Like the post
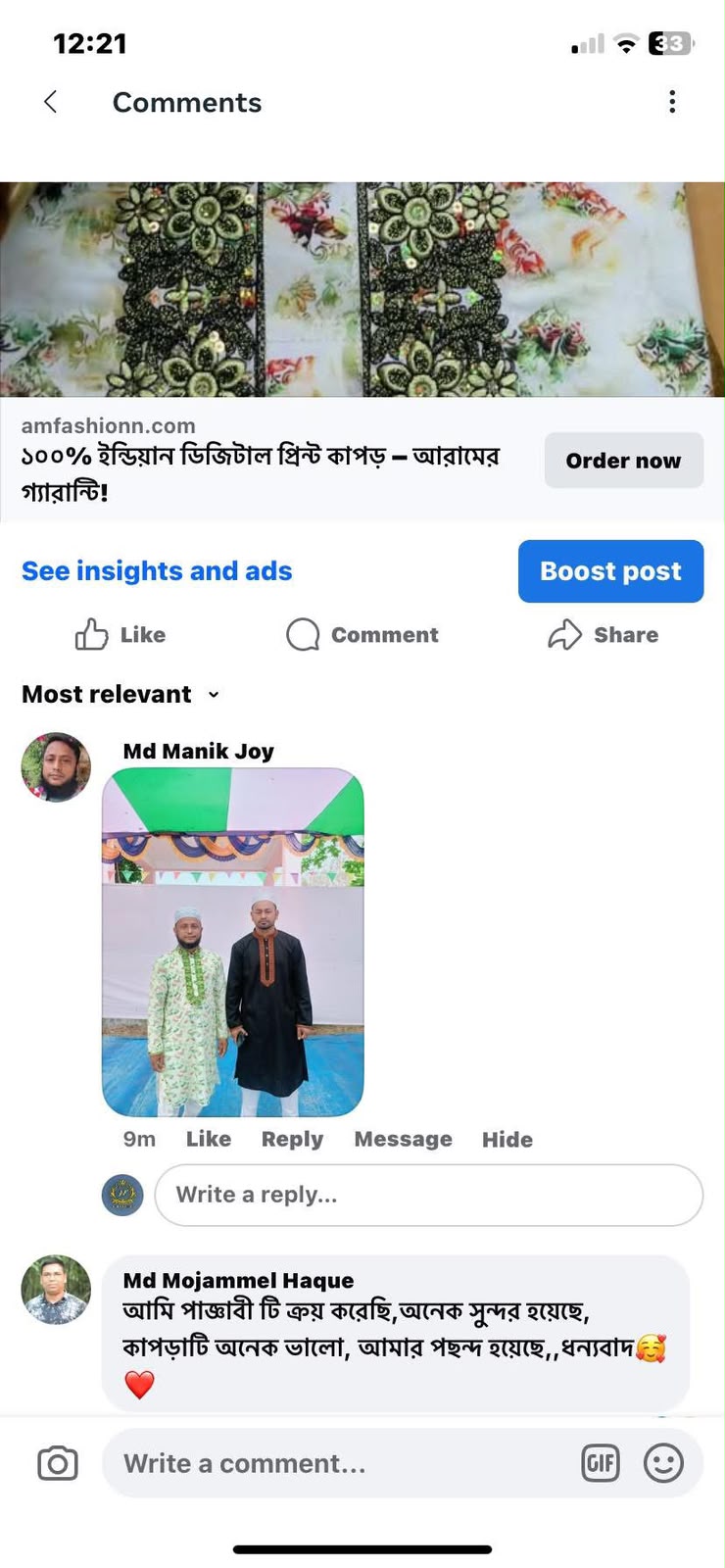This screenshot has width=725, height=1568. click(121, 635)
